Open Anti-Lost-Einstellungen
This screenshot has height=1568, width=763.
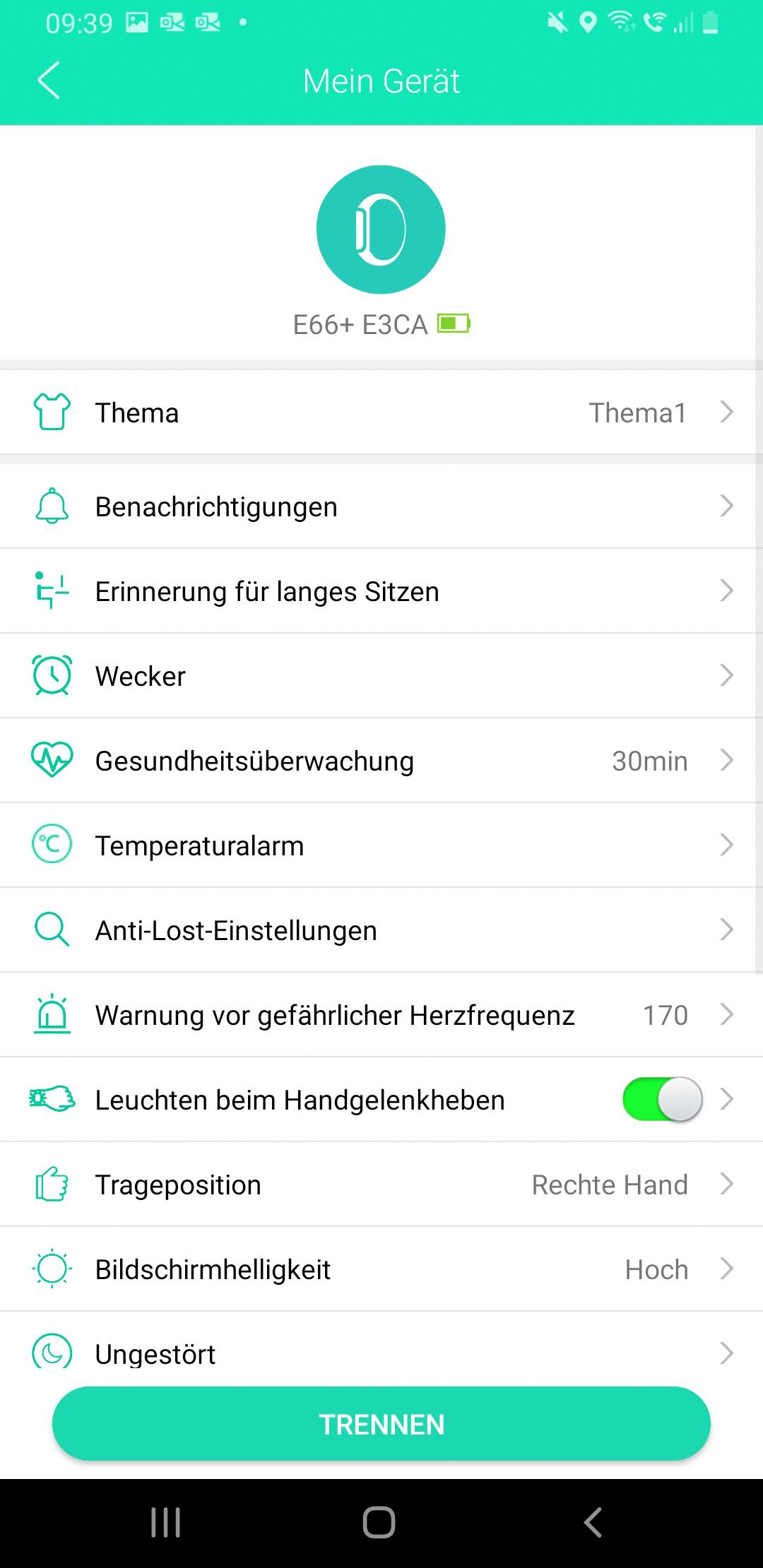381,930
